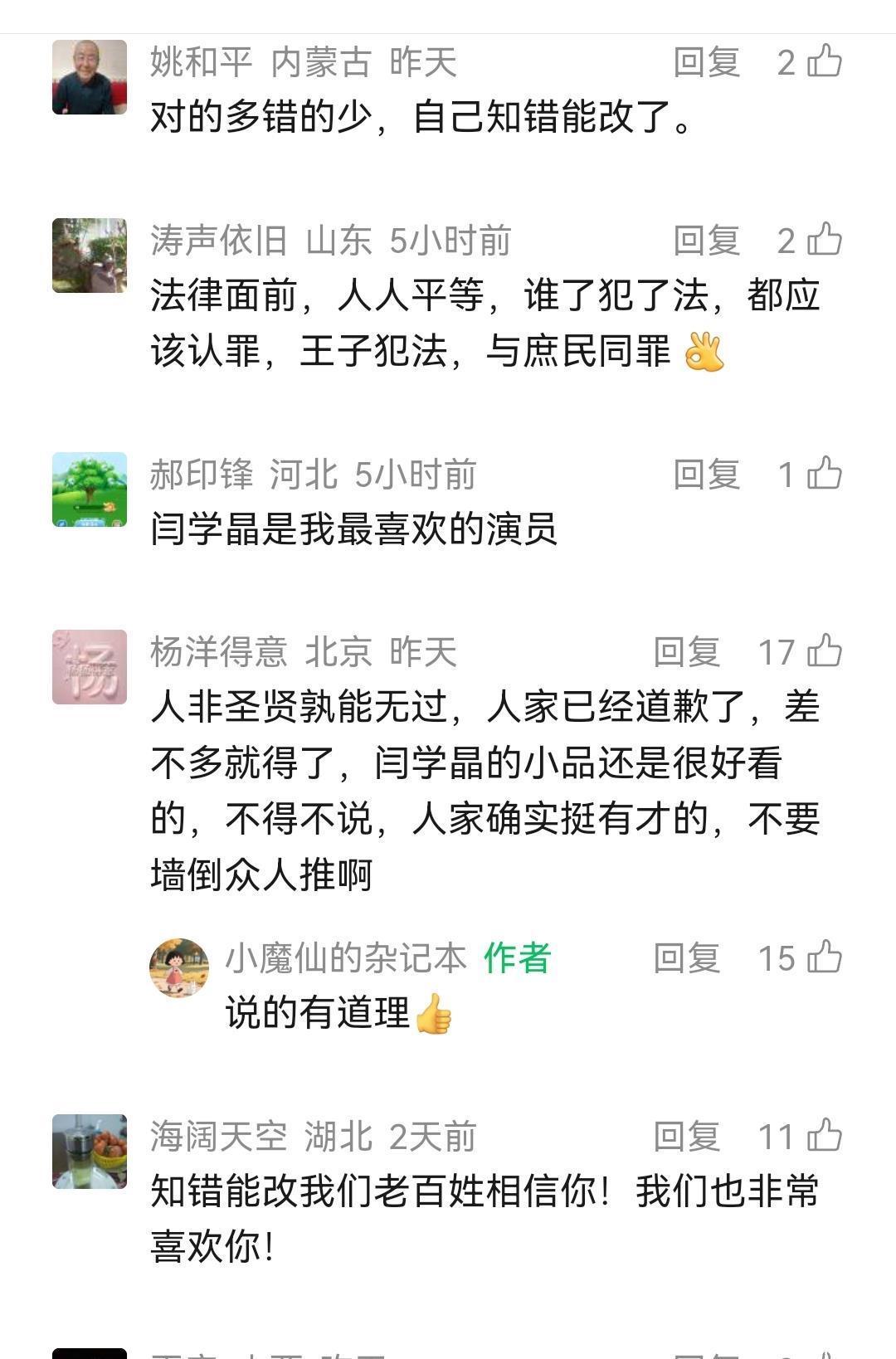This screenshot has height=1359, width=896.
Task: Reply to 海阔天空's comment
Action: pos(686,1137)
